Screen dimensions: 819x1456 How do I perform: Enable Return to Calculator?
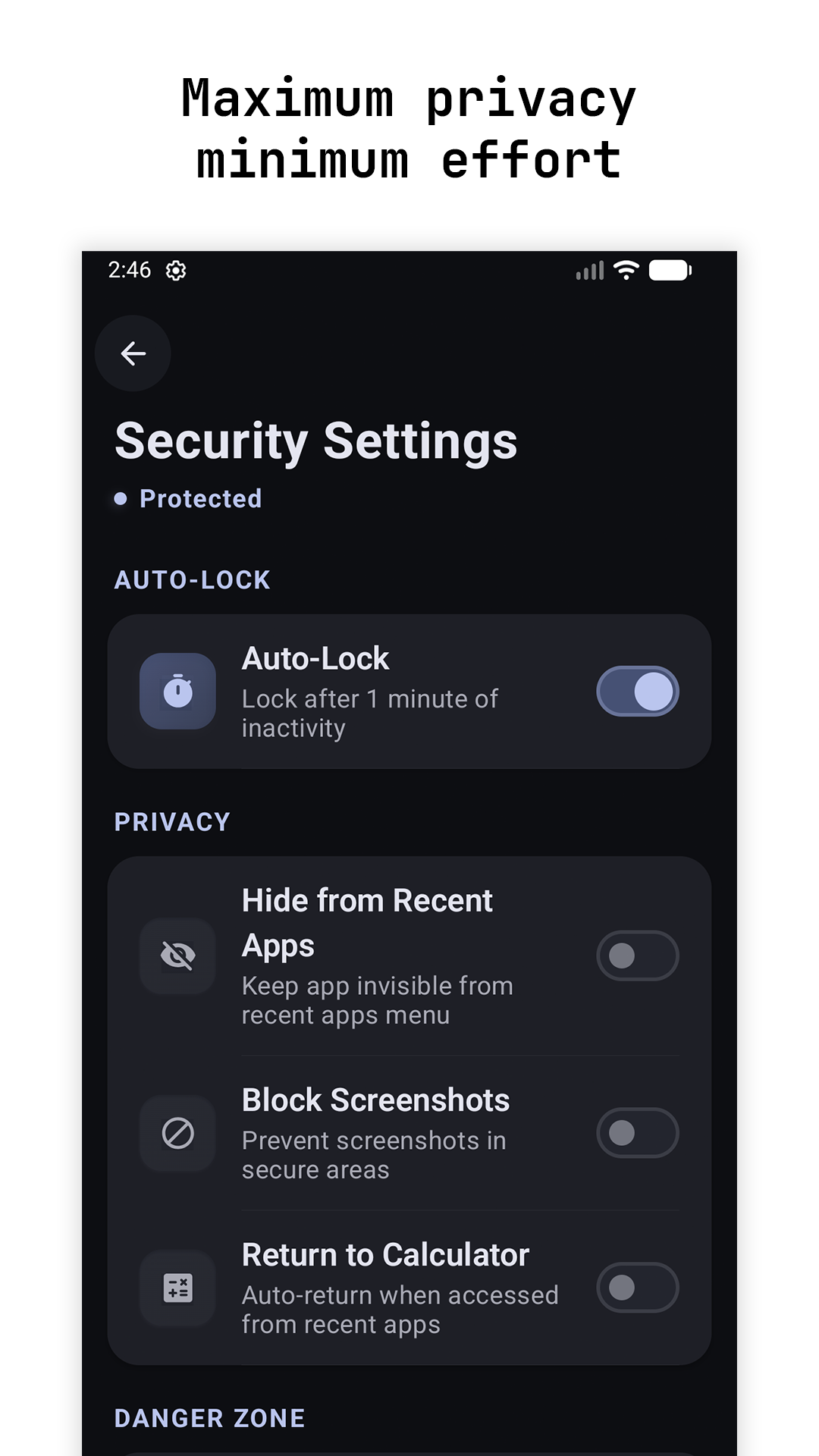coord(638,1289)
